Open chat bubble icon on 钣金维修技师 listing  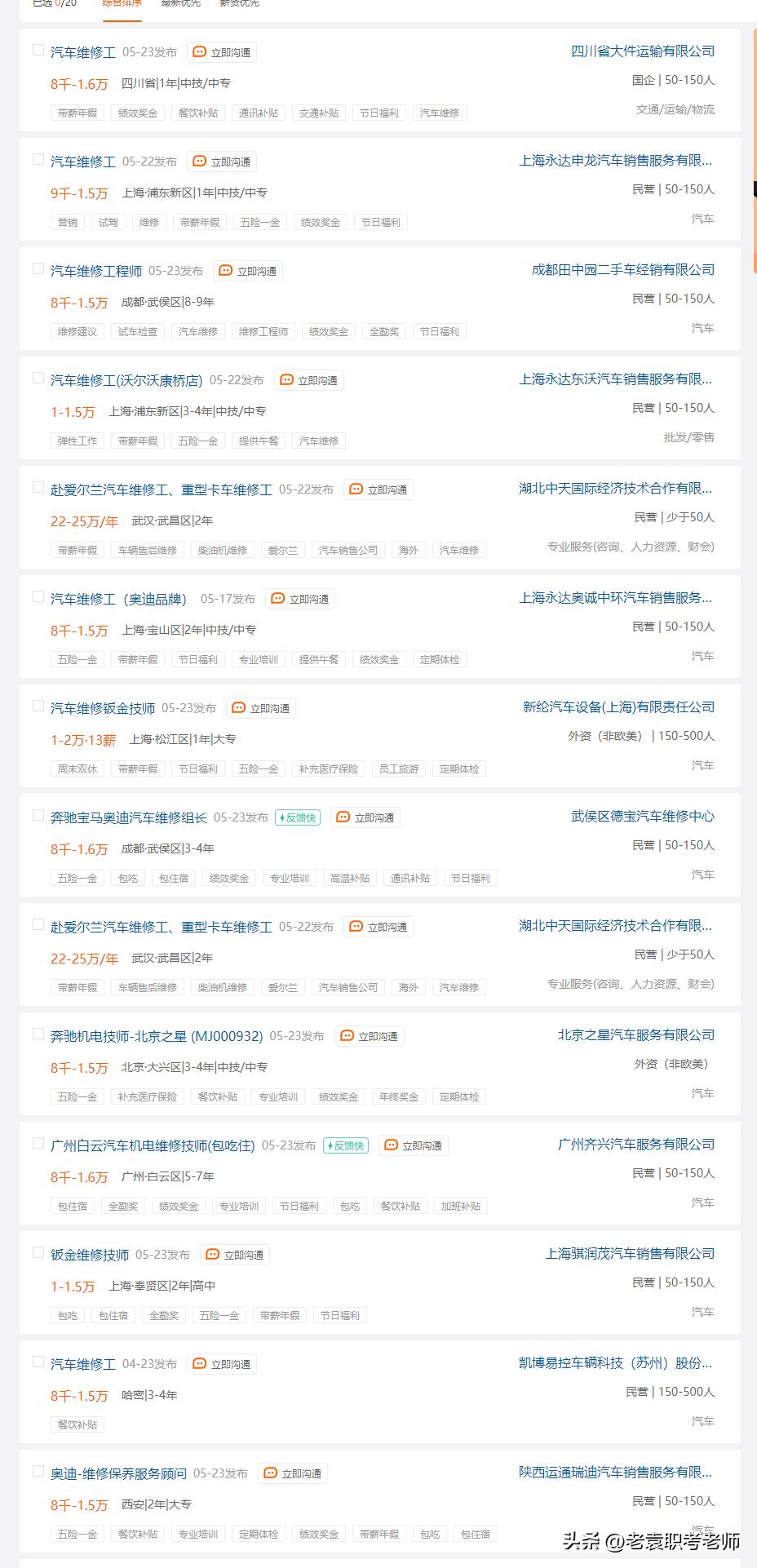coord(211,1254)
